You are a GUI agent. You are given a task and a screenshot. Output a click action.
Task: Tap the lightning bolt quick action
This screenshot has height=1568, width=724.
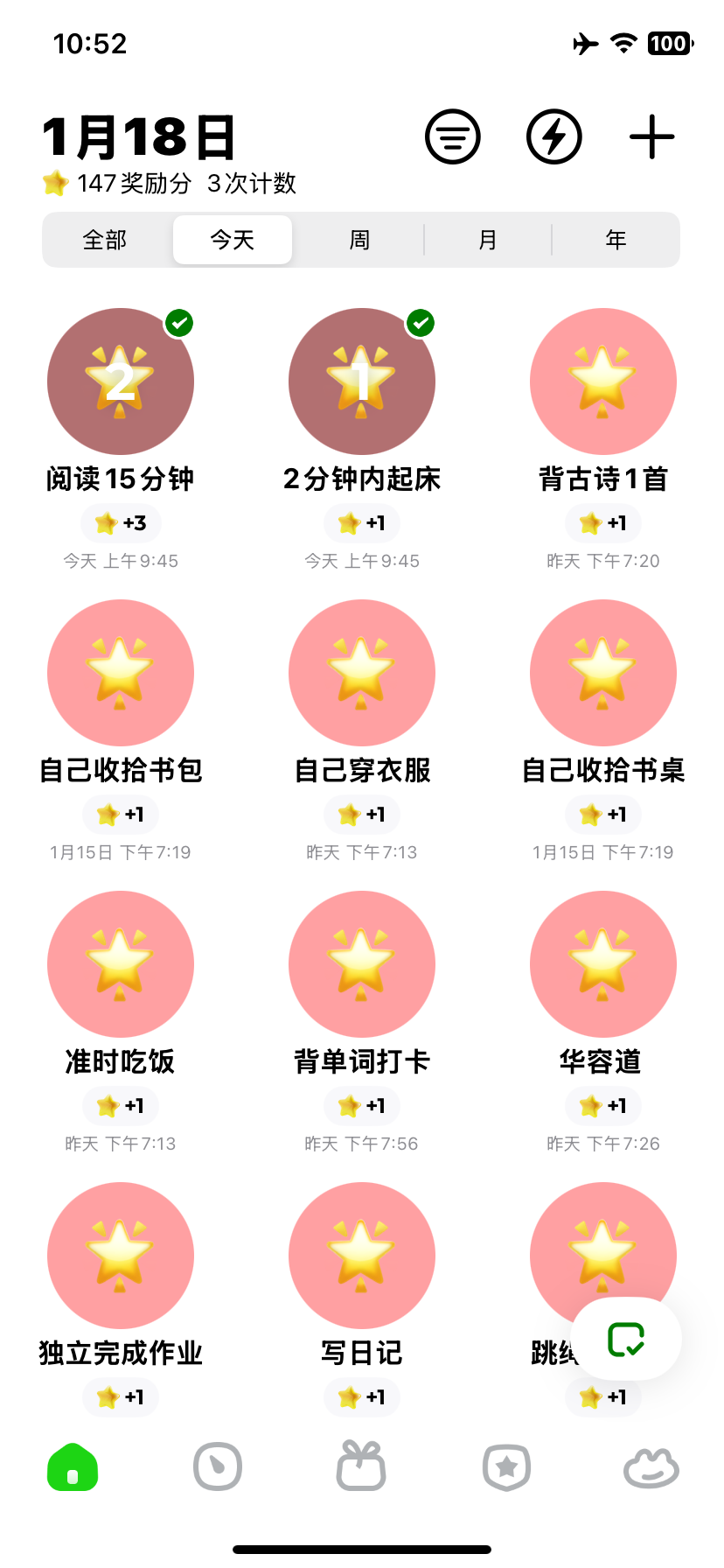(x=553, y=137)
